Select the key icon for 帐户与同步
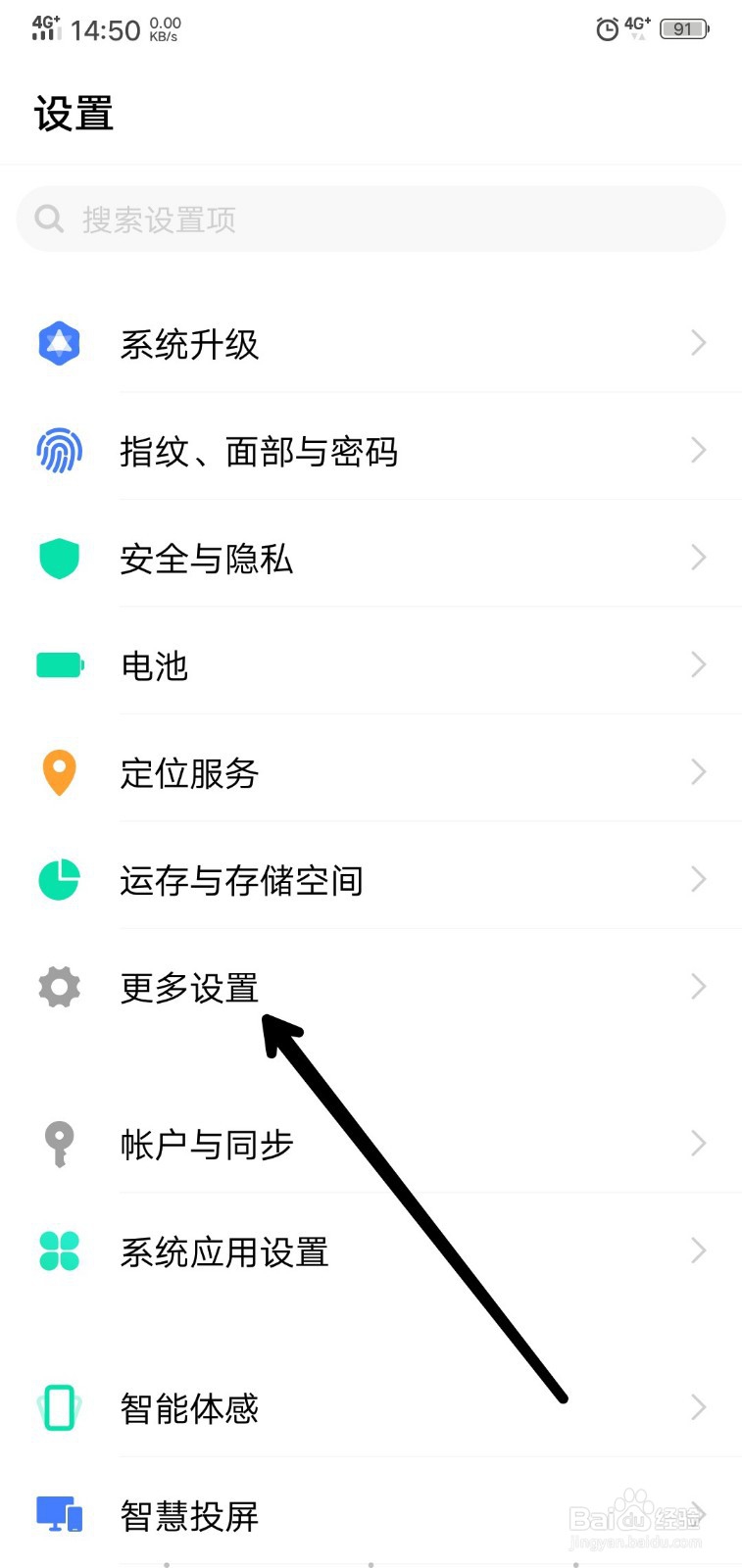 click(59, 1143)
